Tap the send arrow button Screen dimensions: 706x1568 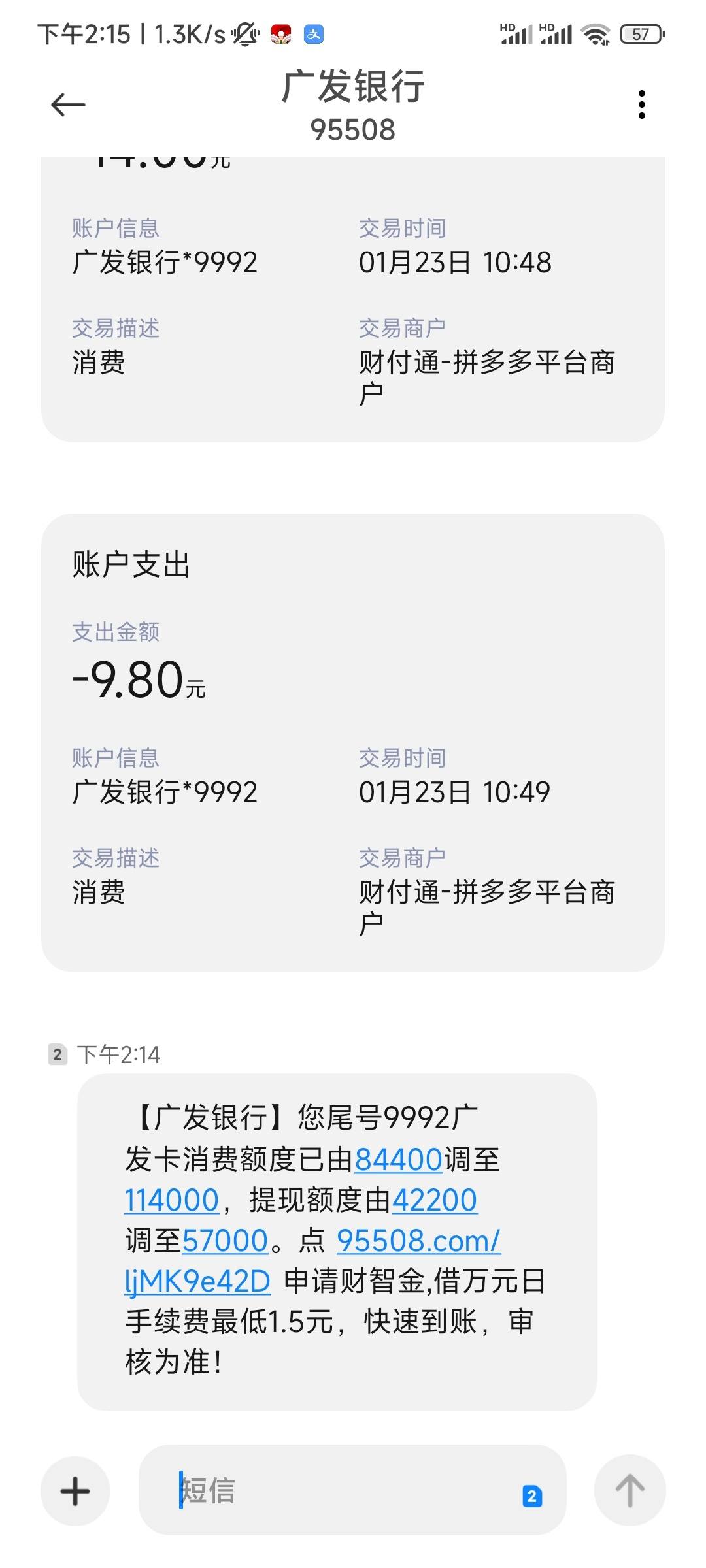coord(630,1490)
